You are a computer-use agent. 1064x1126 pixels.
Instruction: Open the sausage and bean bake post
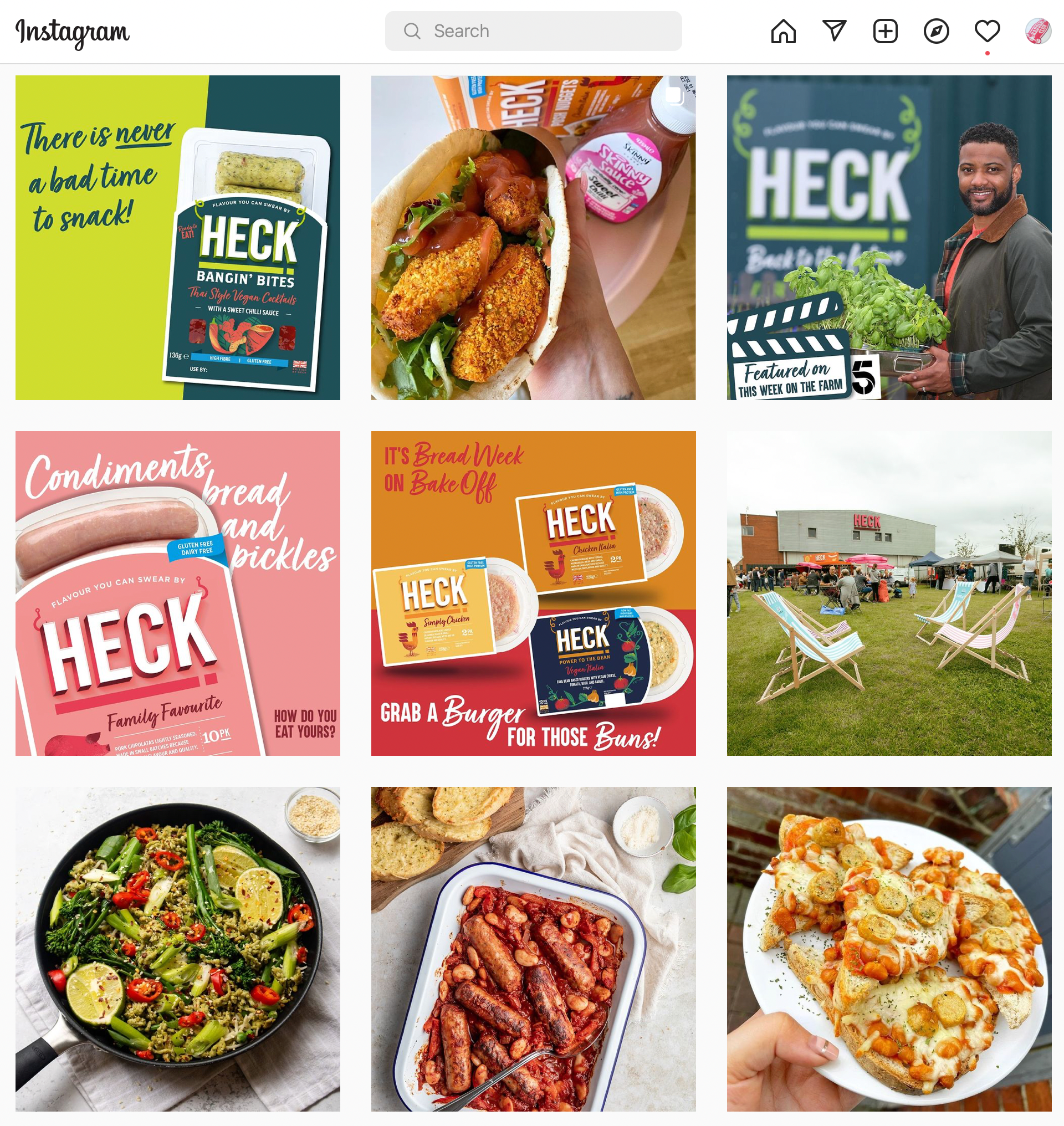click(x=533, y=949)
